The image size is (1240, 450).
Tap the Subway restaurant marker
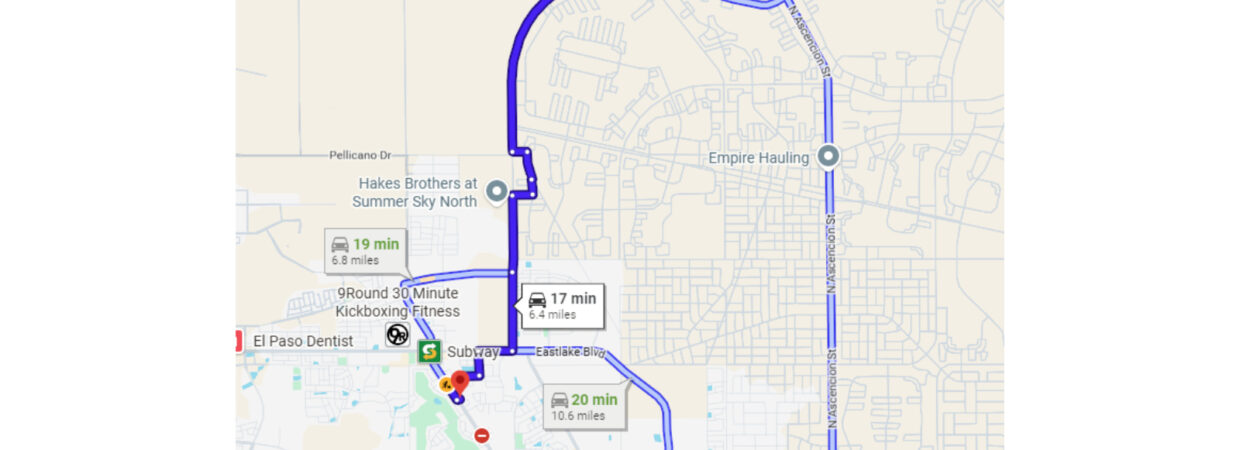tap(430, 352)
